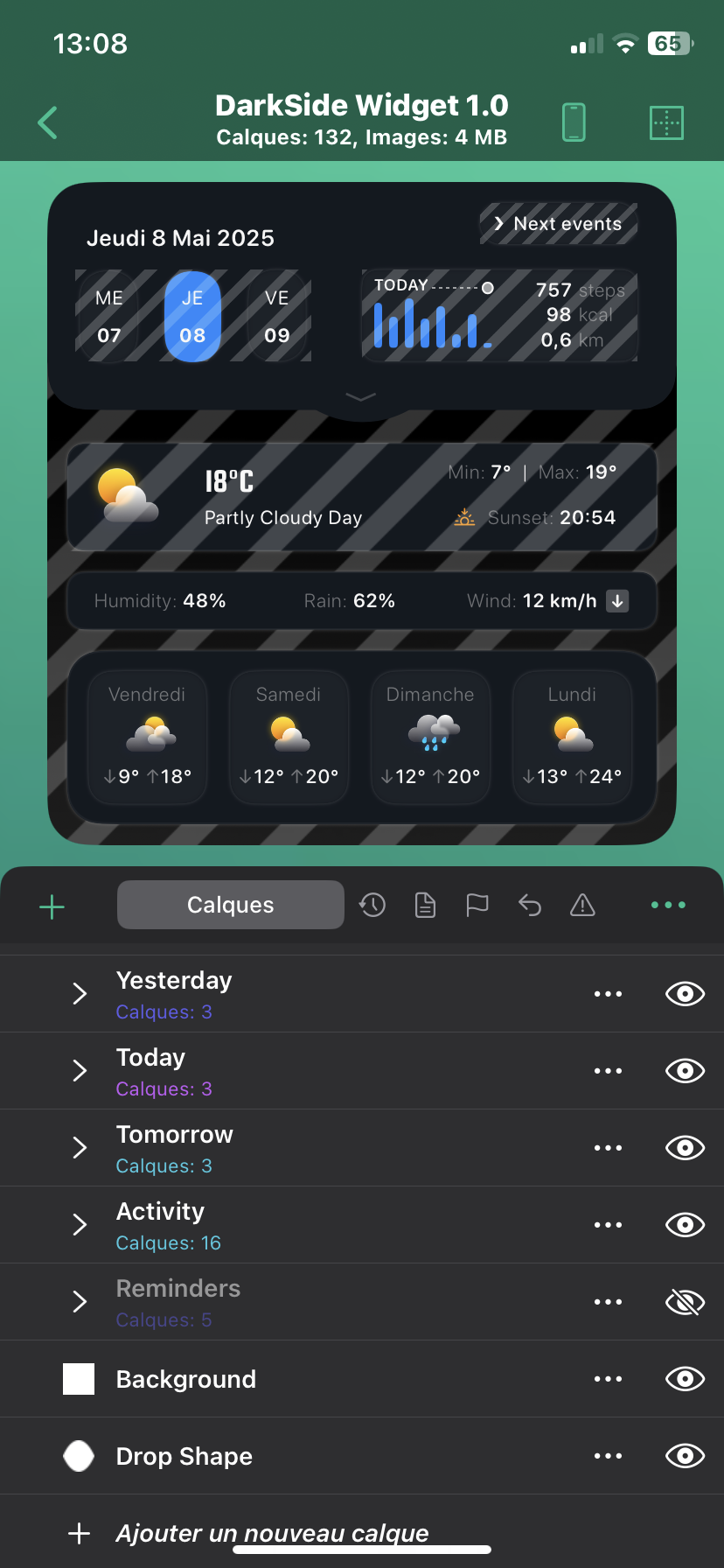
Task: Select the Background layer row
Action: (x=262, y=1379)
